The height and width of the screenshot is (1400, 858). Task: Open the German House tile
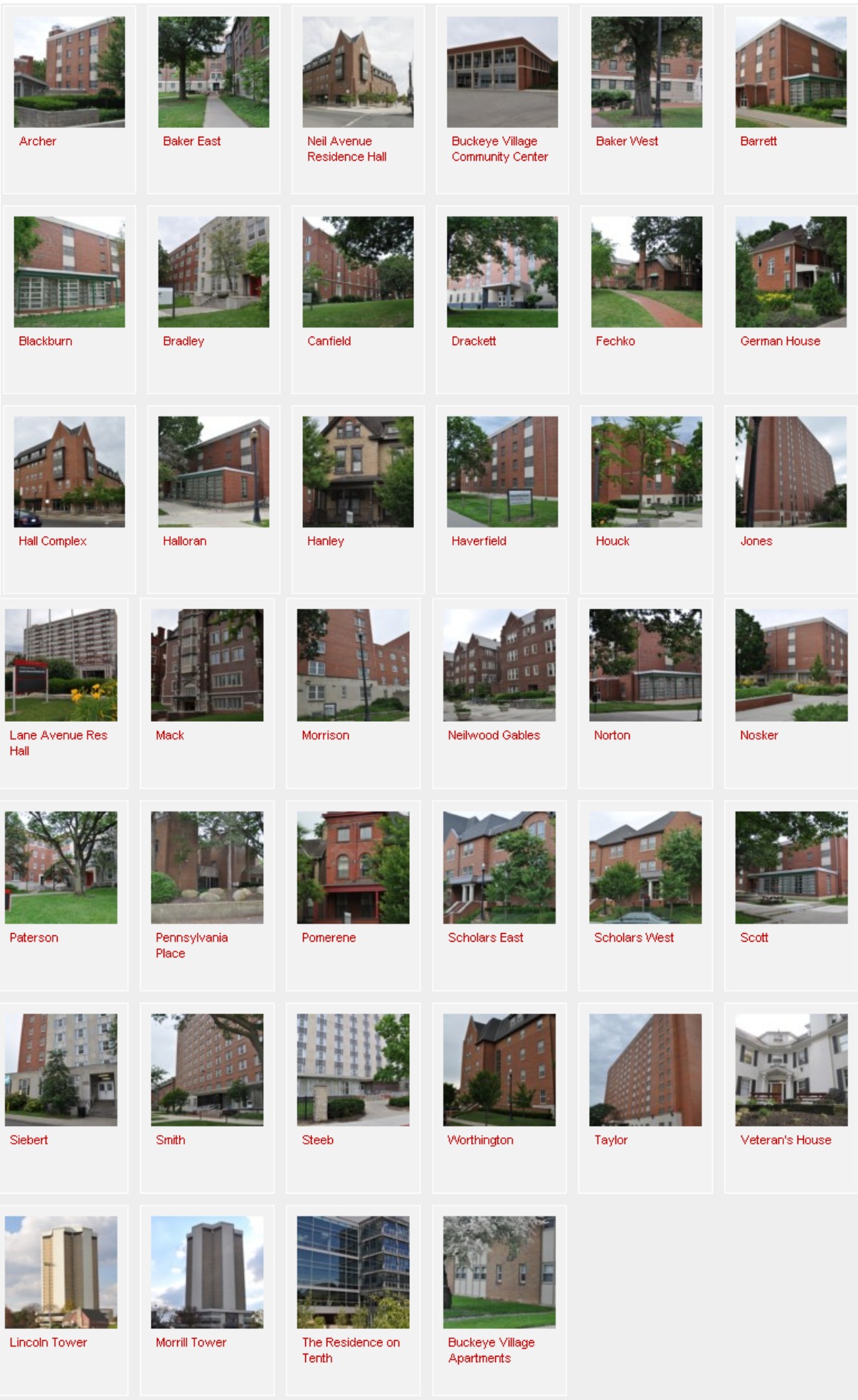791,300
